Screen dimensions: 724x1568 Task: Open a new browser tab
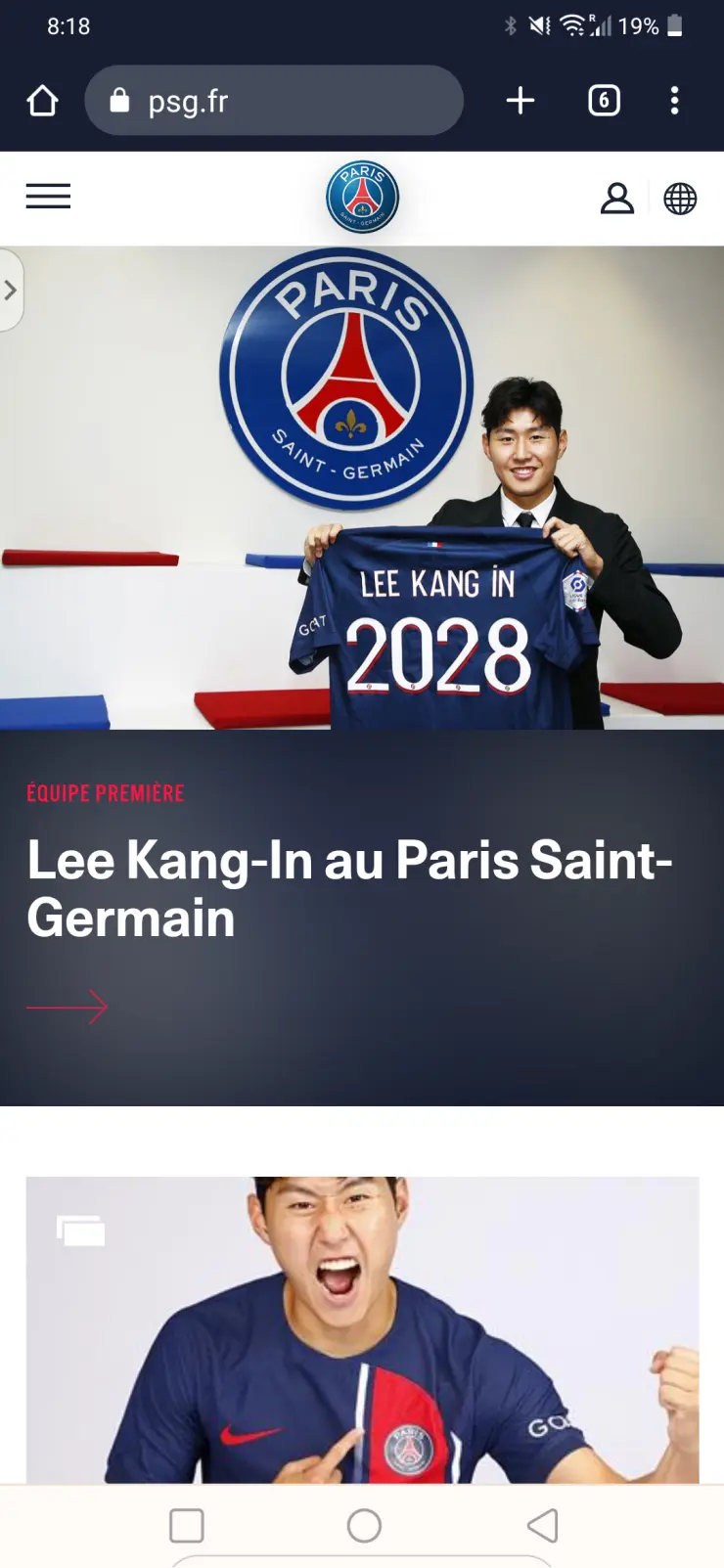pyautogui.click(x=520, y=101)
